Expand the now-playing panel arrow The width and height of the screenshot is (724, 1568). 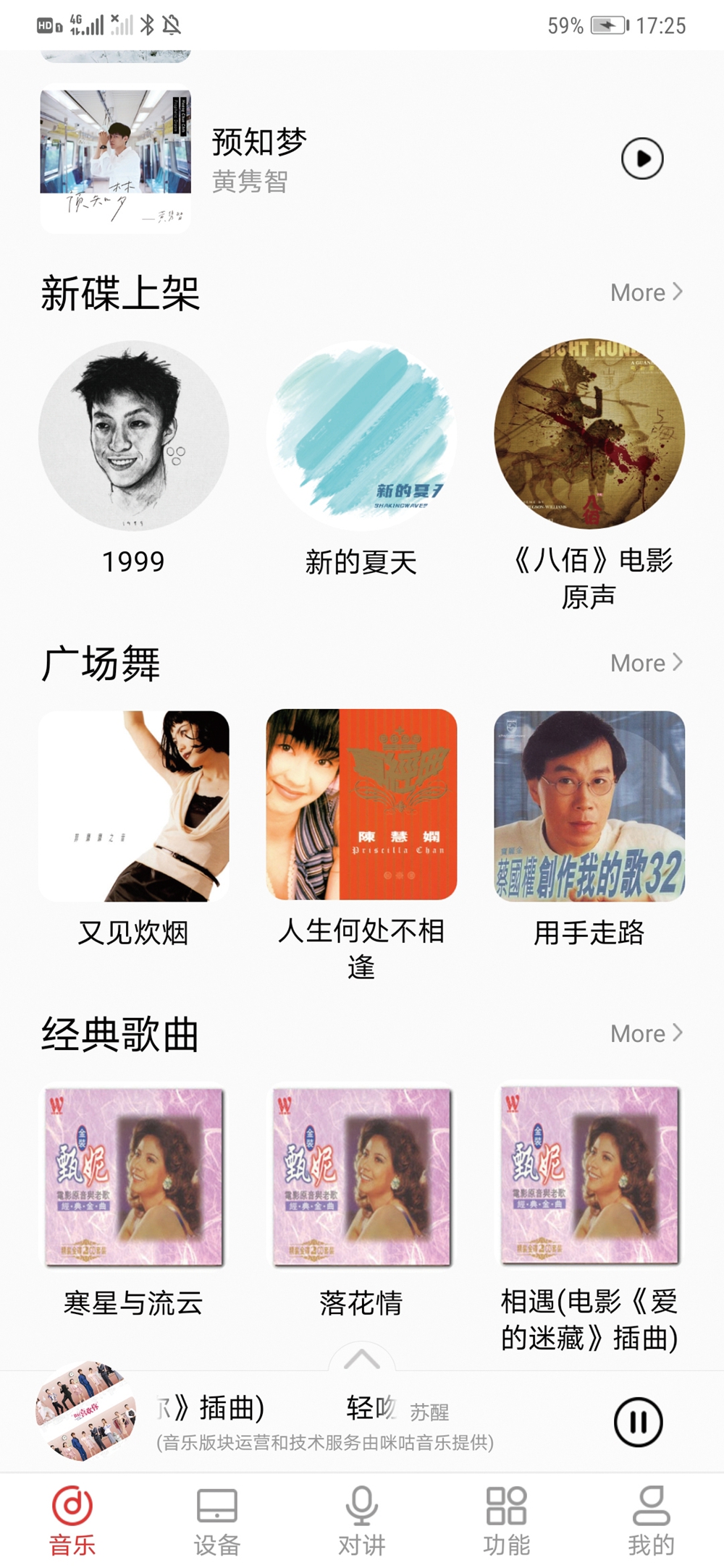(x=362, y=1358)
